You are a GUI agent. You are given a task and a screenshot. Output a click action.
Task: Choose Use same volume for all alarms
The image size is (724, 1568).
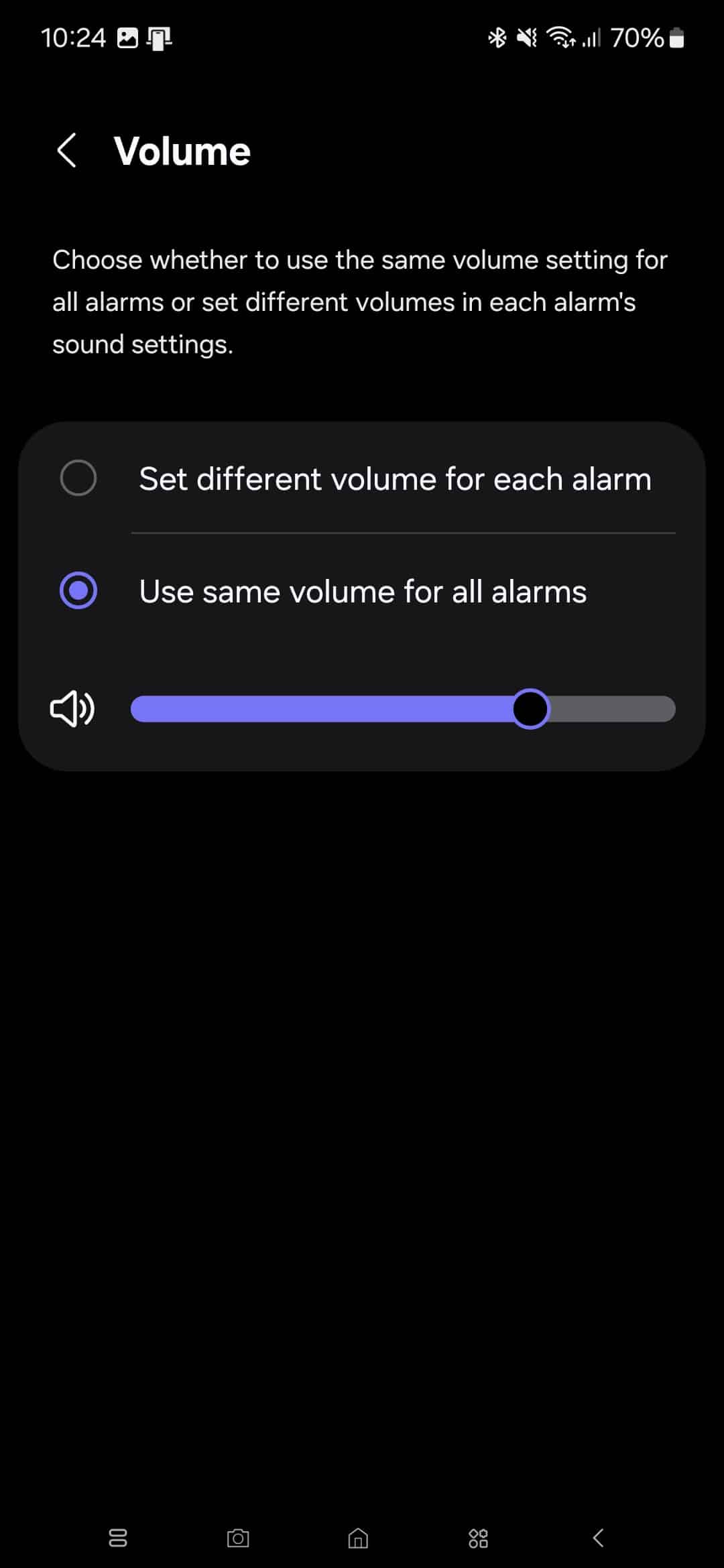tap(362, 591)
